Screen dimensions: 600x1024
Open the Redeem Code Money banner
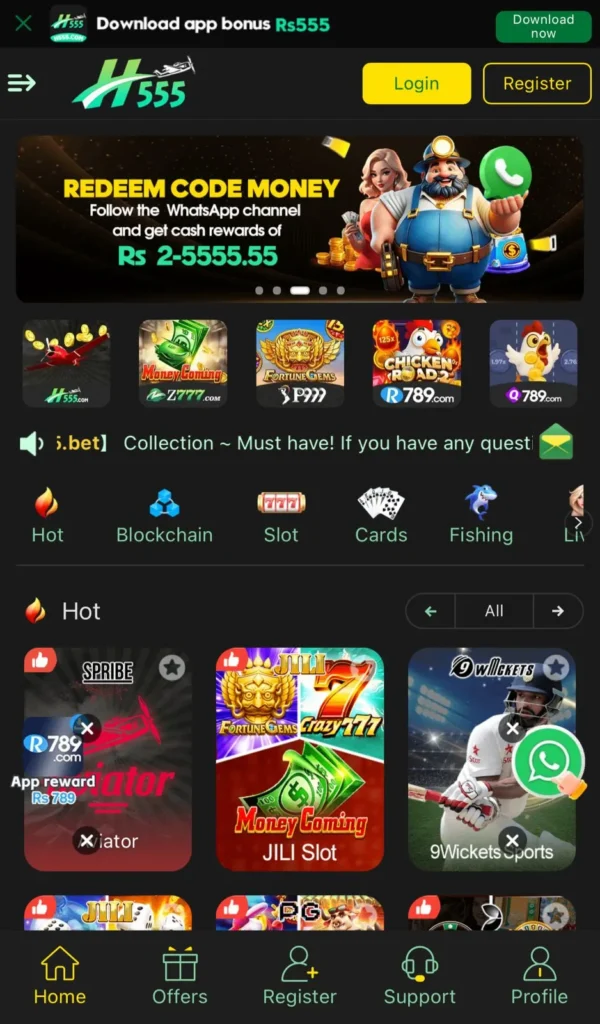click(300, 218)
